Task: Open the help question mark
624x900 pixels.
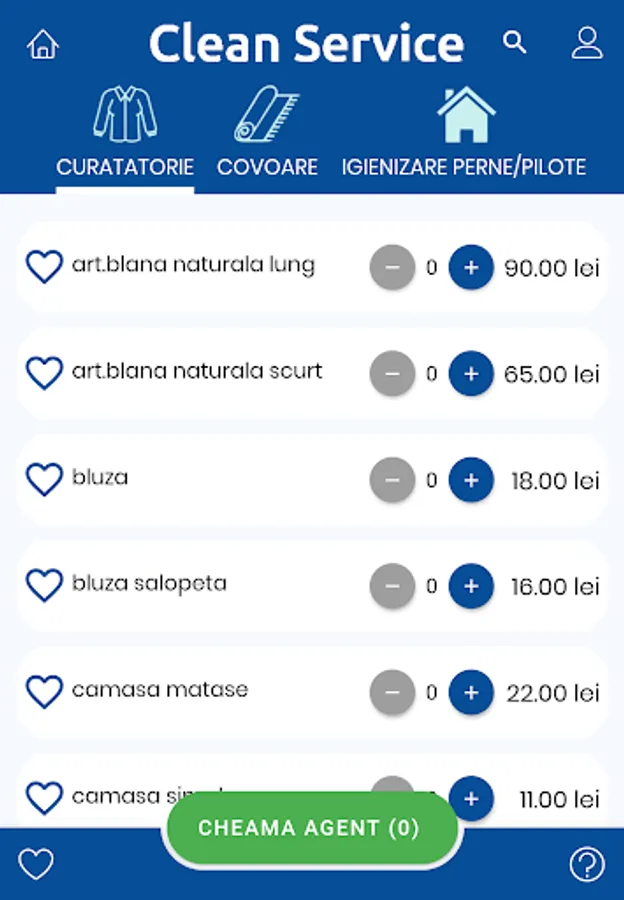Action: click(587, 864)
